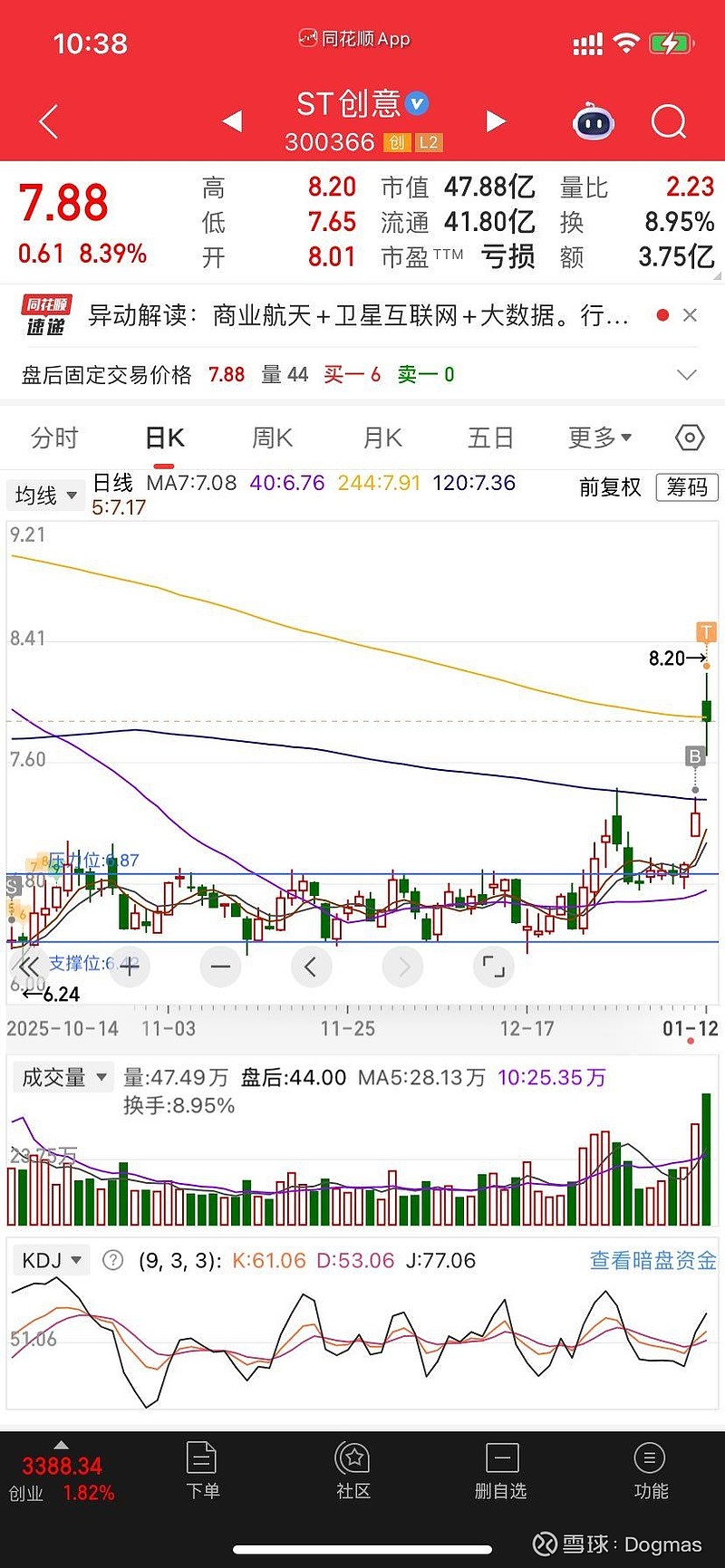Select the chart settings gear icon

(689, 438)
